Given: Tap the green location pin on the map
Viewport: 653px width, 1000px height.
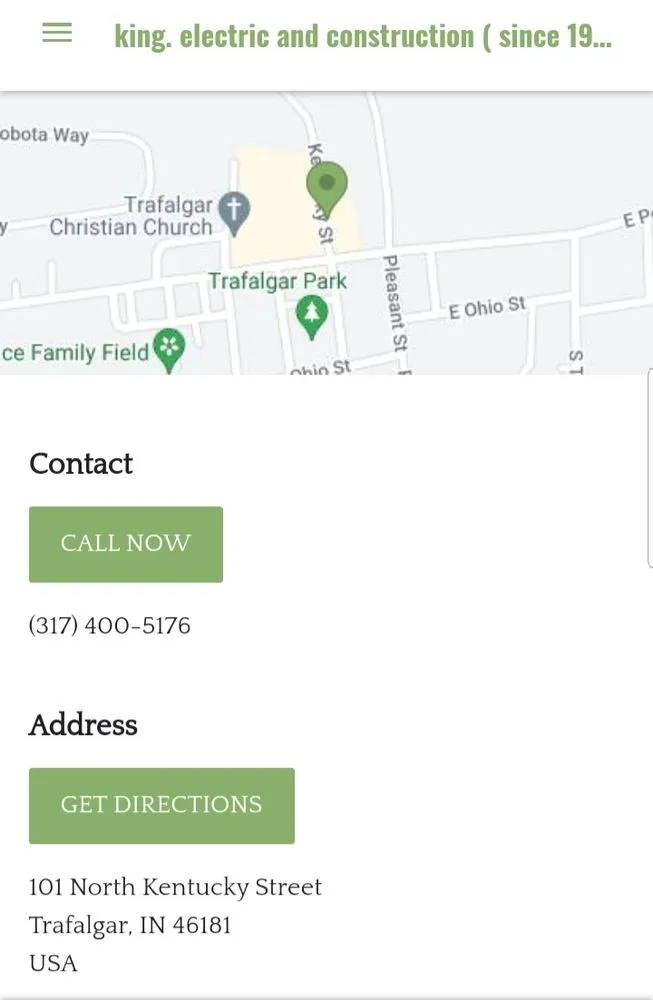Looking at the screenshot, I should [326, 186].
